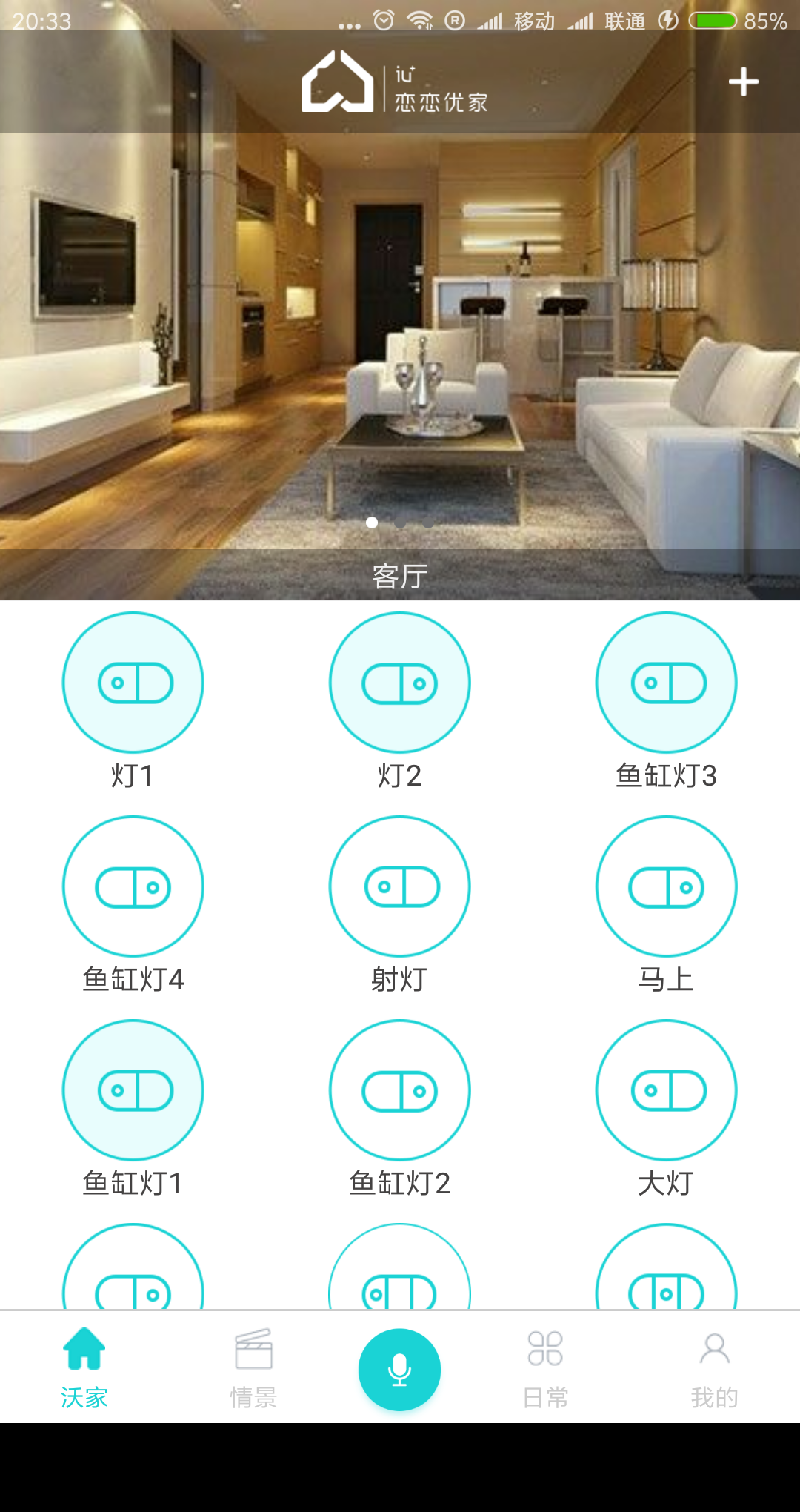Select the 沃家 home tab
This screenshot has height=1512, width=800.
point(84,1368)
